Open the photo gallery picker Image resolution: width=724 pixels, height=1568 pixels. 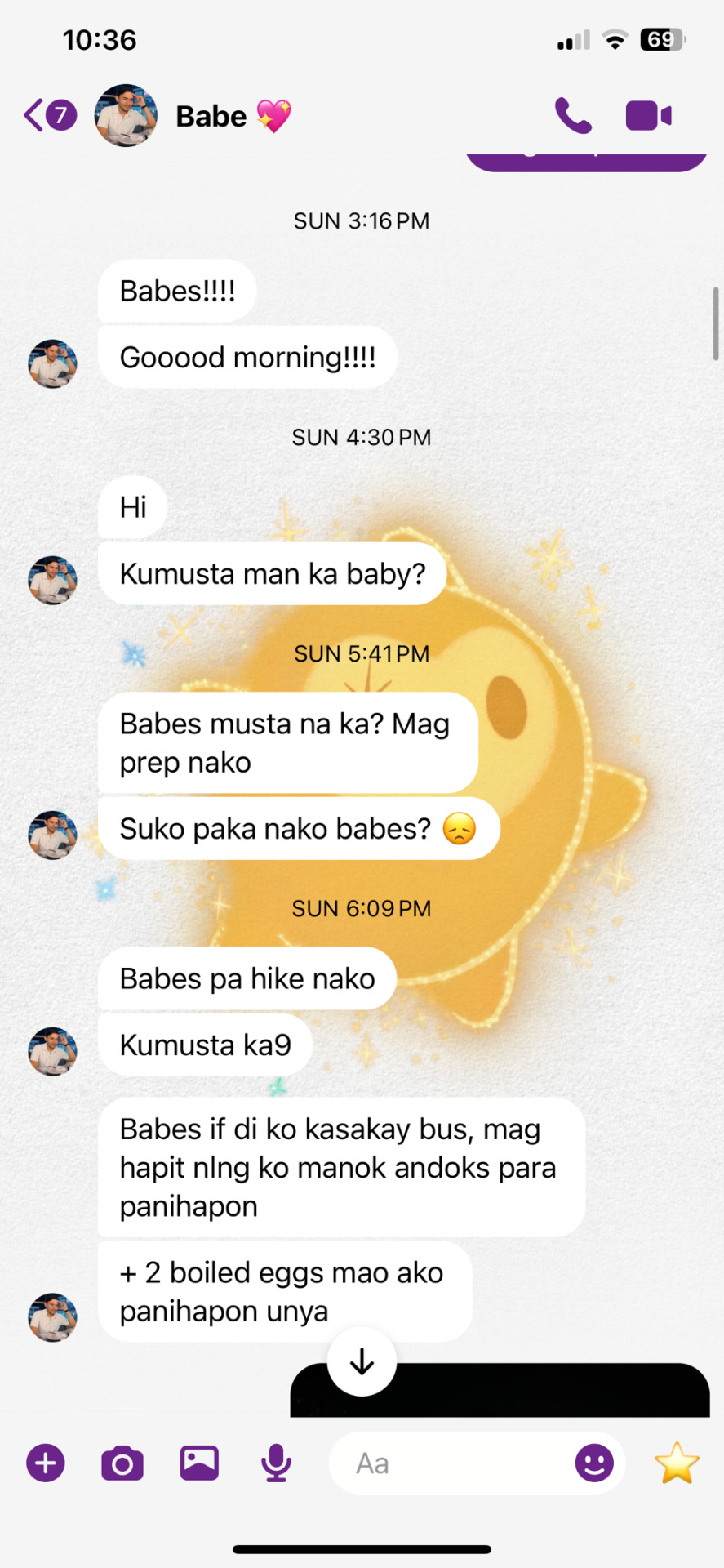click(199, 1463)
